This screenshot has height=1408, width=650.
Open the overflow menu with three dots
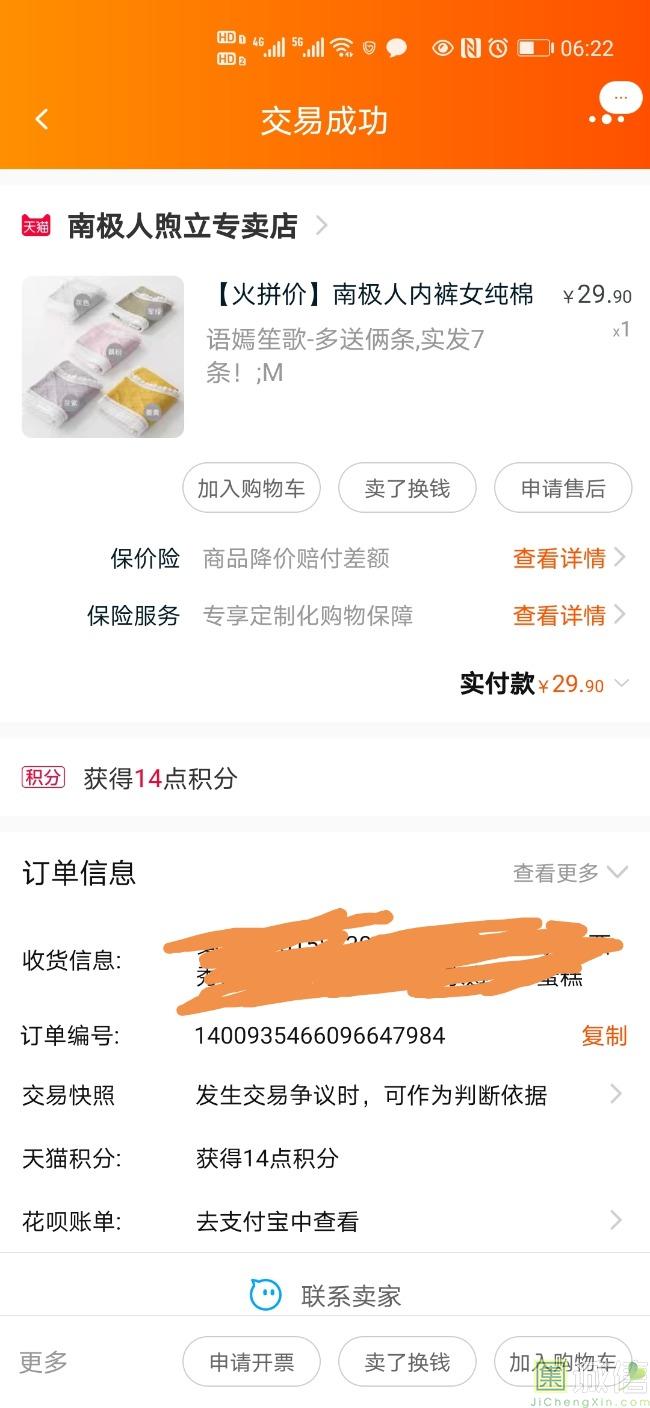(x=606, y=119)
